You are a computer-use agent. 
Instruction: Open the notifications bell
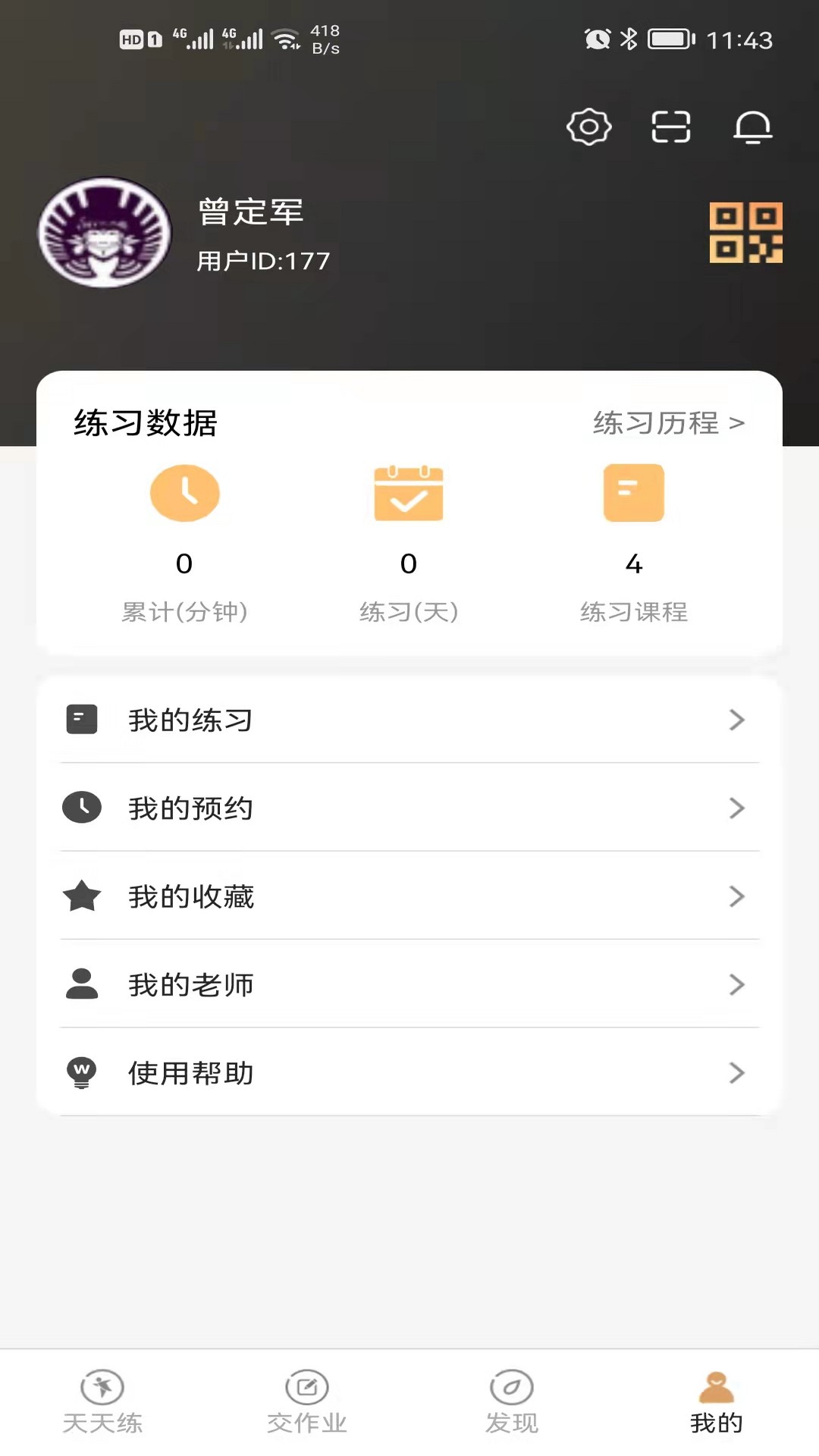[x=752, y=127]
